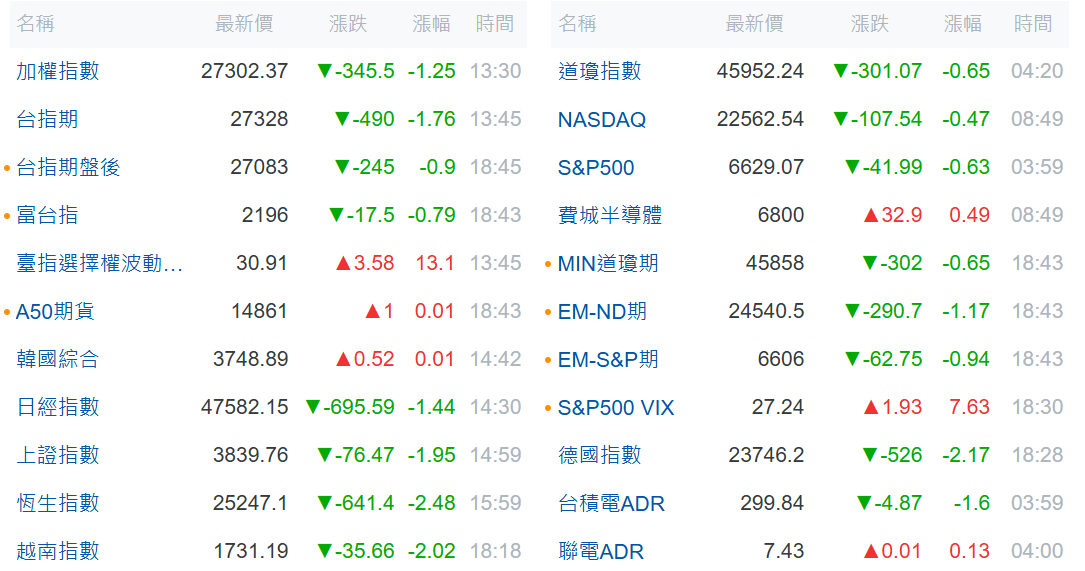
Task: Select MIN道瓊期 futures link
Action: click(x=608, y=264)
